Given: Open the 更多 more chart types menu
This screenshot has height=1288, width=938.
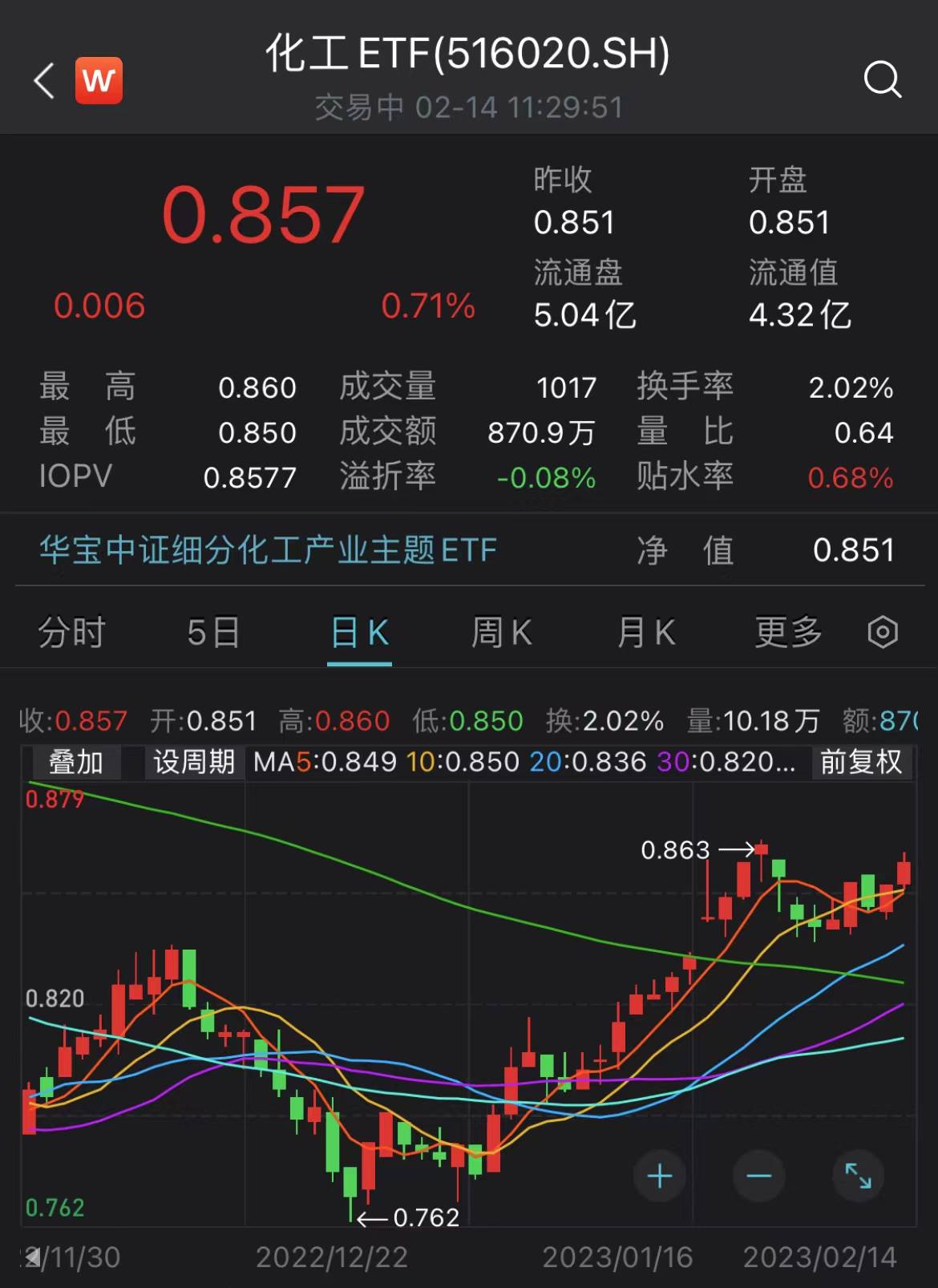Looking at the screenshot, I should click(787, 633).
